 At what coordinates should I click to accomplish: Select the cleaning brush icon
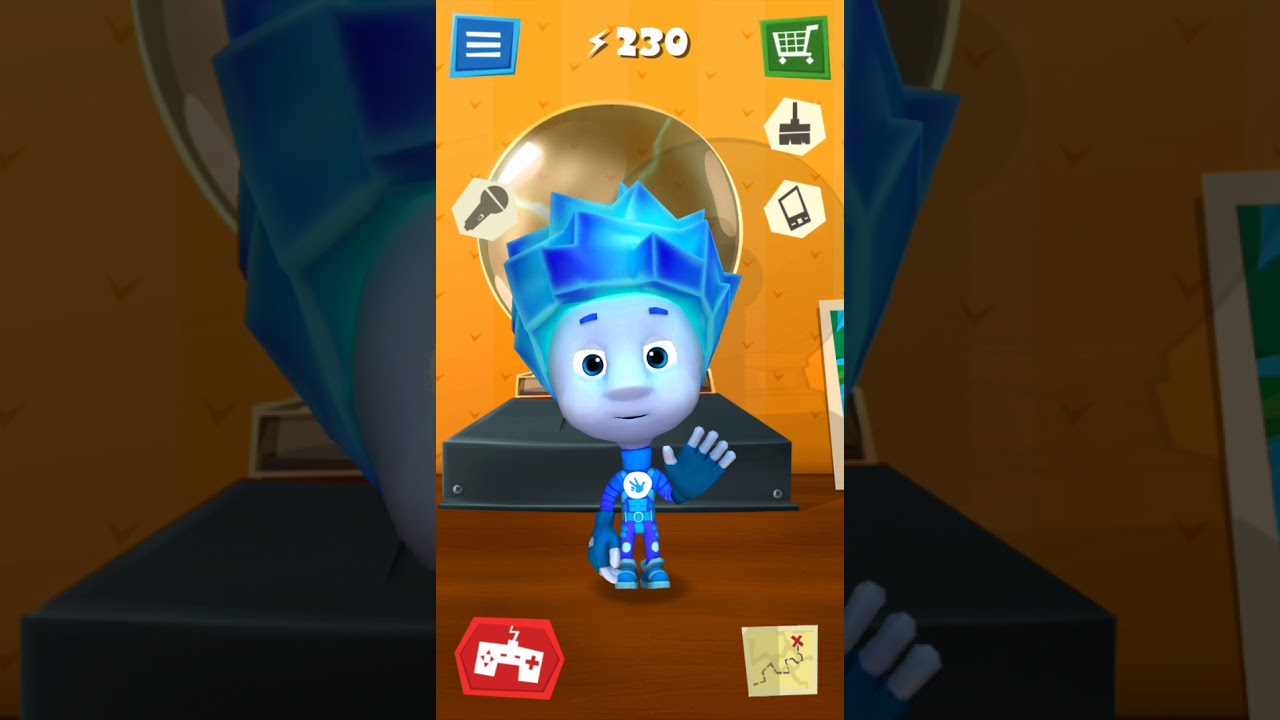[794, 126]
